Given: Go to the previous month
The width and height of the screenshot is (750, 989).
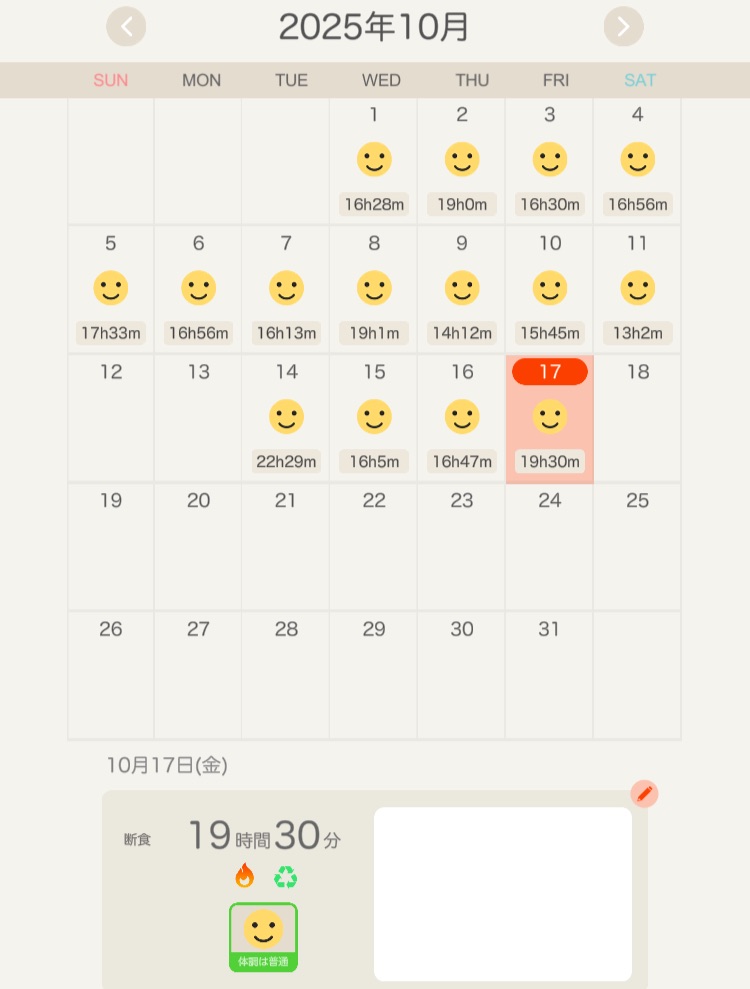Looking at the screenshot, I should click(126, 27).
